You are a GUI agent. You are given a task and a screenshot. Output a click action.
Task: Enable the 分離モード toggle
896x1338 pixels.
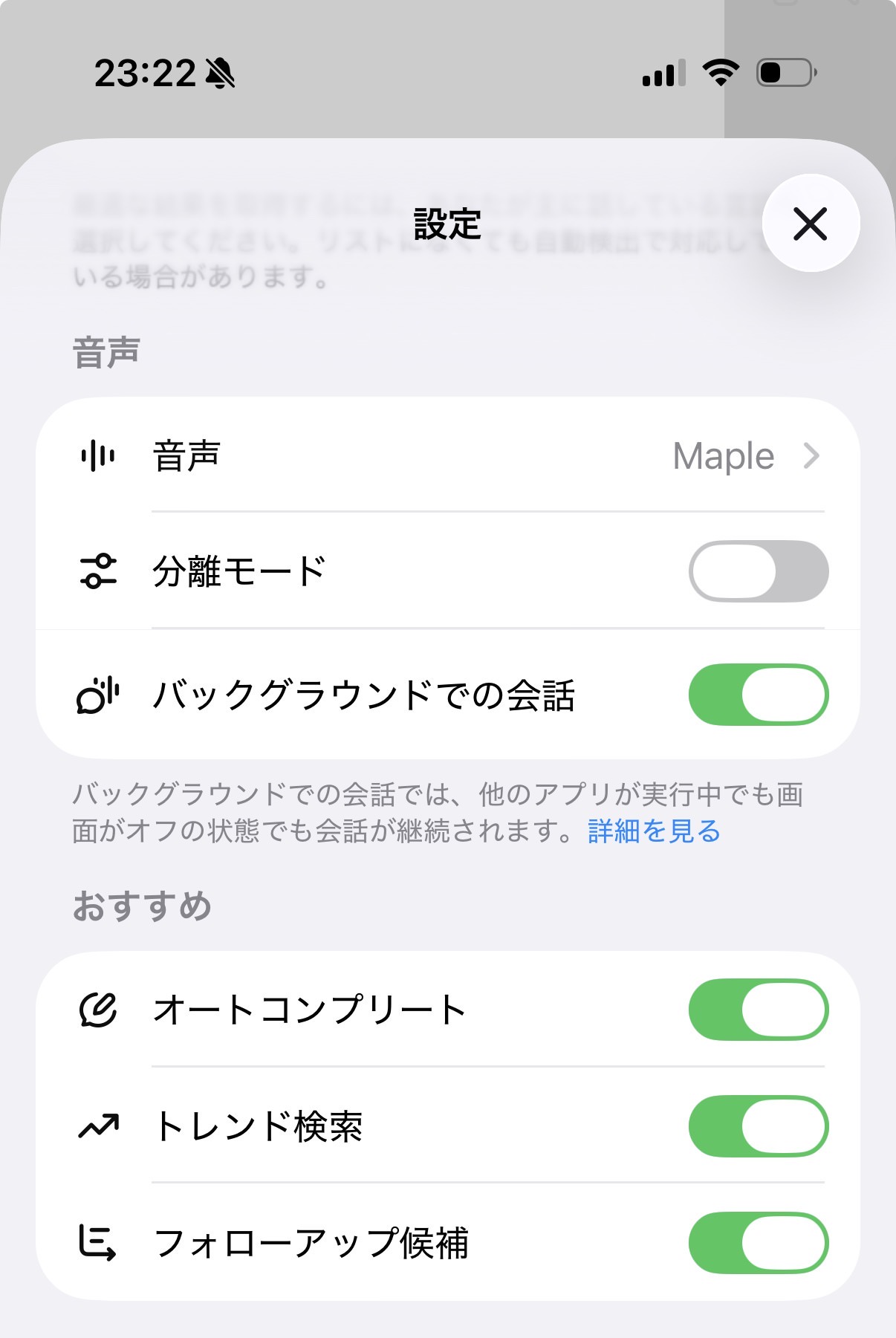pos(758,570)
